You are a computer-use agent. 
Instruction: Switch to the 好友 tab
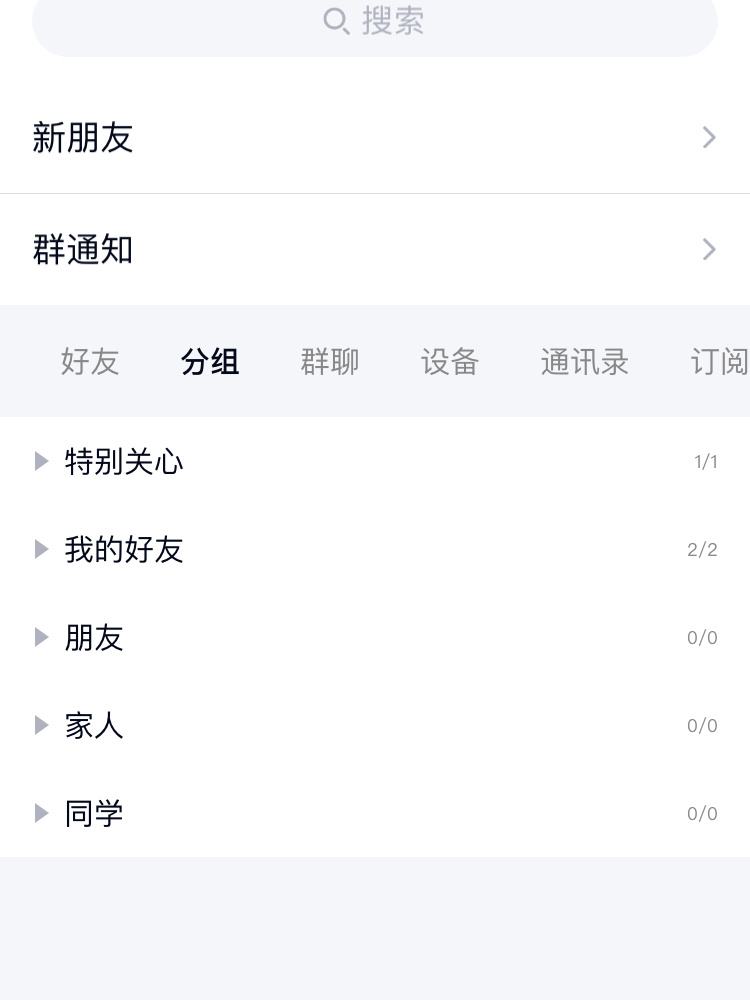point(90,362)
